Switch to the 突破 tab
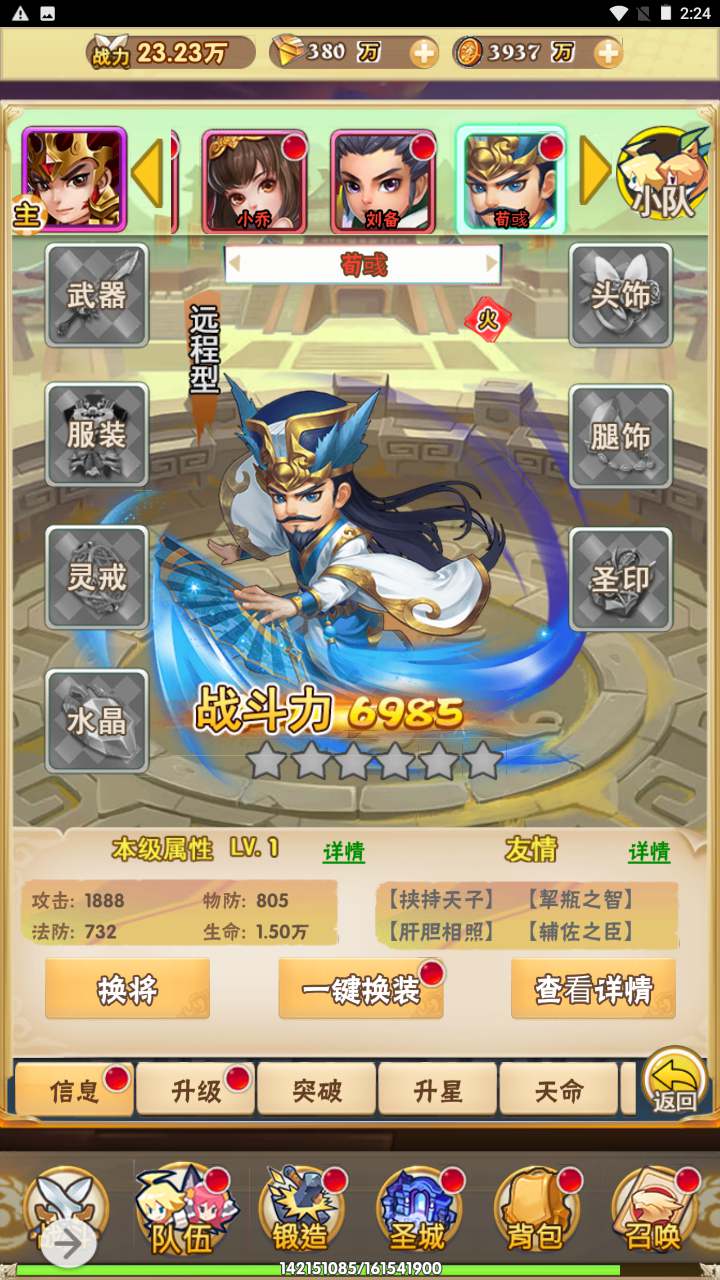This screenshot has height=1280, width=720. tap(317, 1090)
